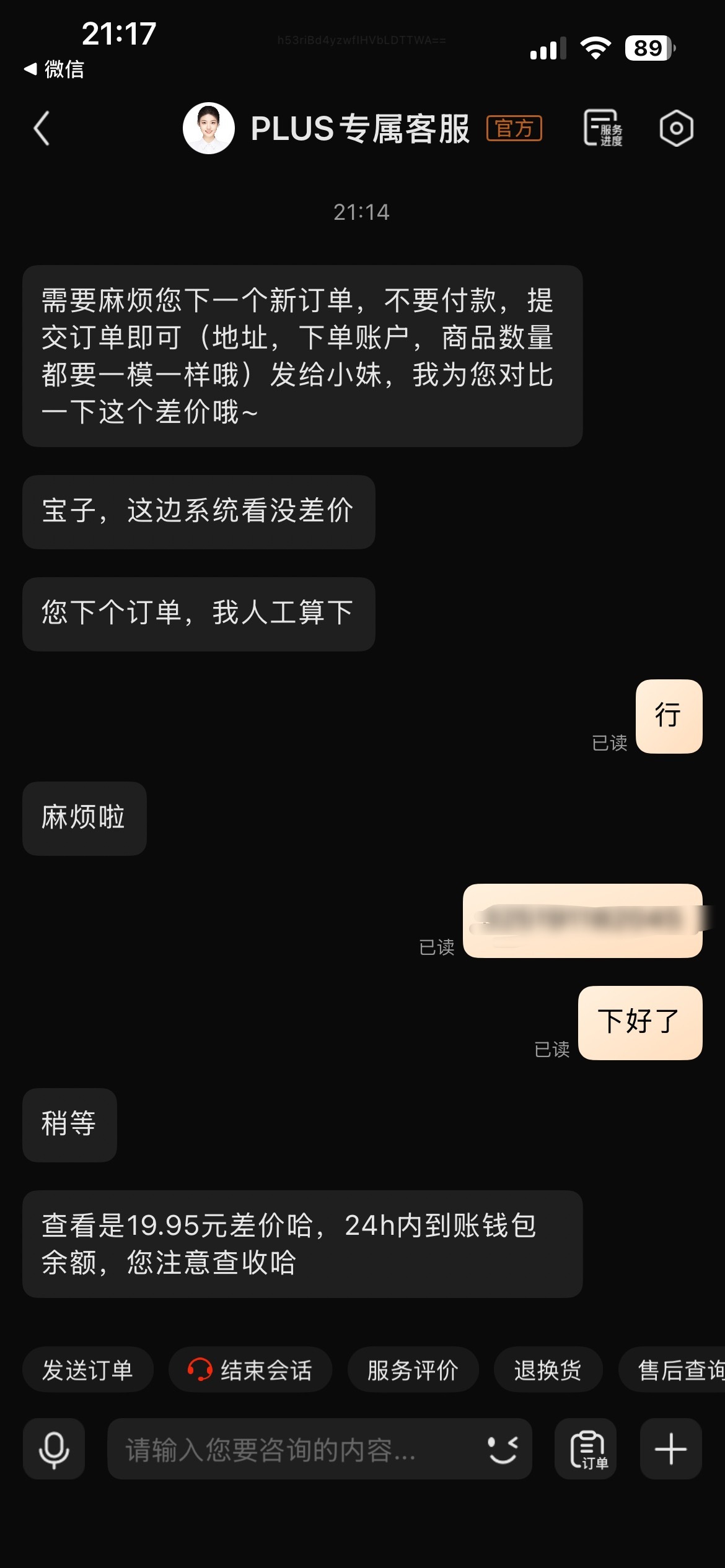Select the 退换货 quick menu item

click(548, 1369)
